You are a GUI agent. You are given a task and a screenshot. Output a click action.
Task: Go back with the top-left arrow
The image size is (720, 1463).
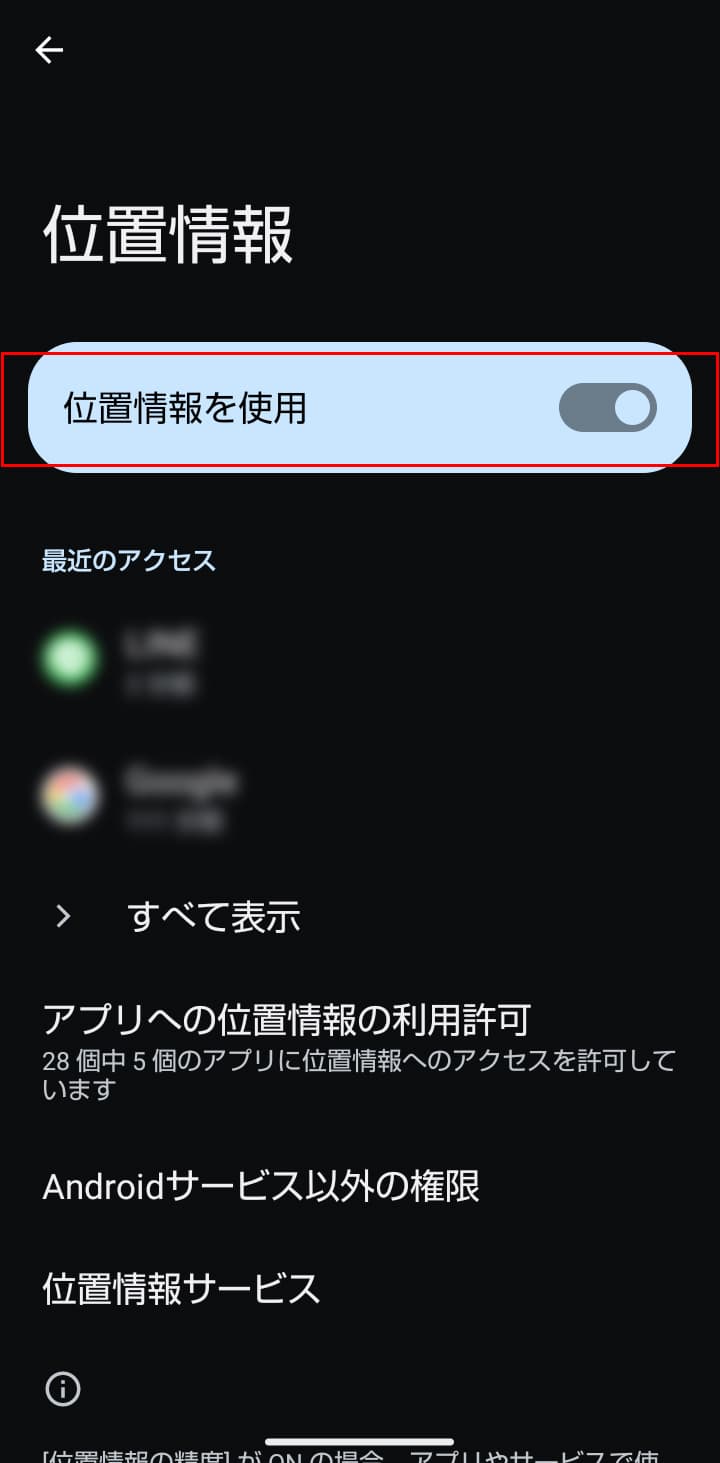pos(49,50)
